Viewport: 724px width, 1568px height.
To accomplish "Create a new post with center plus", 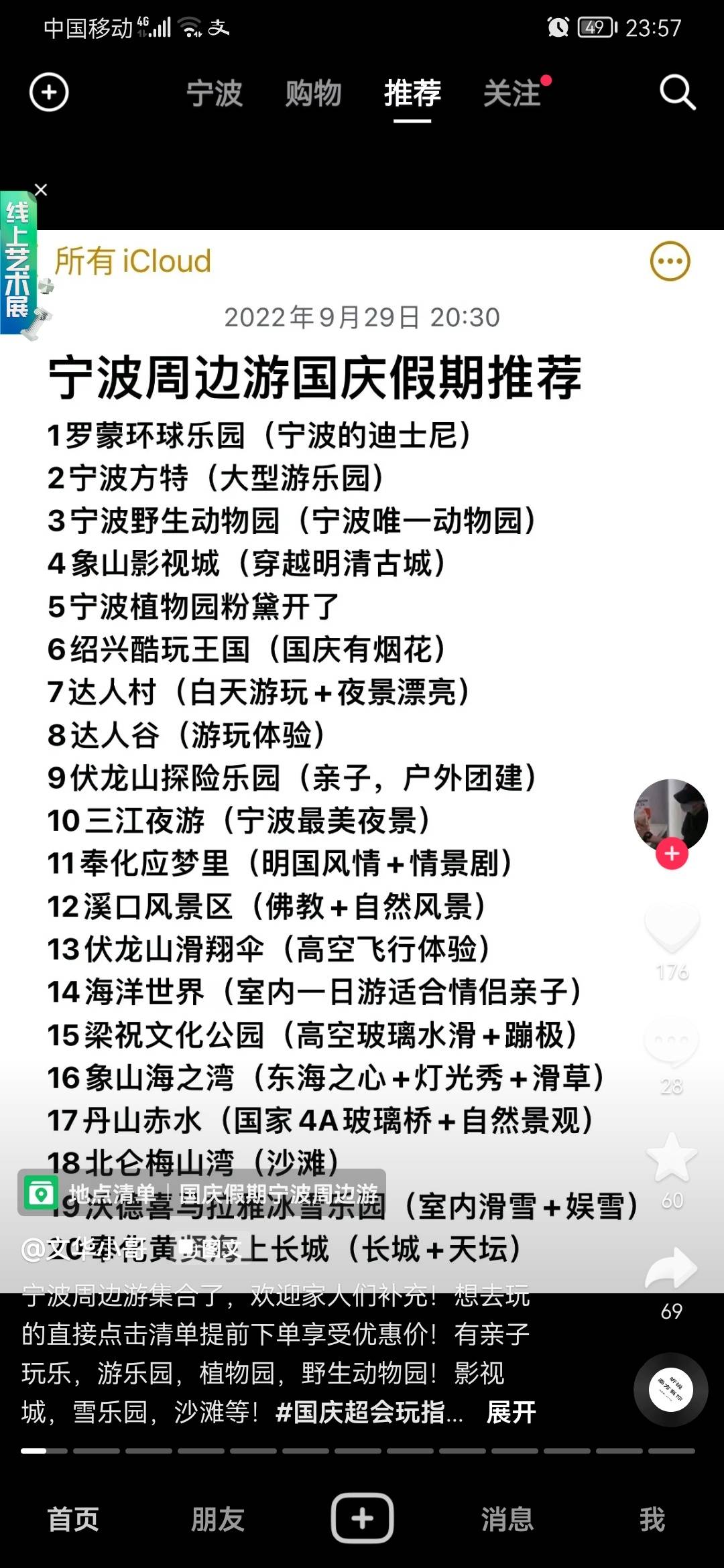I will coord(362,1518).
